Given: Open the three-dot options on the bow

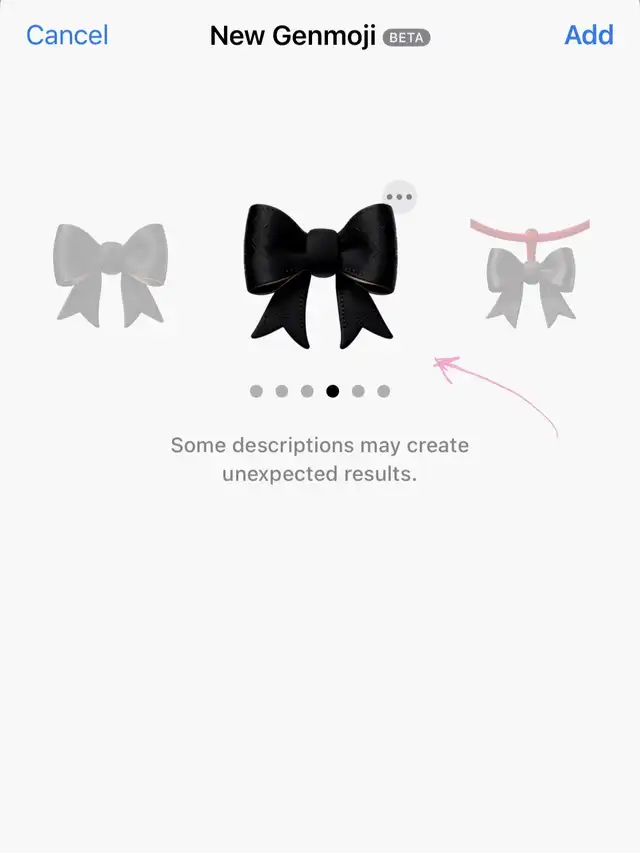Looking at the screenshot, I should point(399,197).
